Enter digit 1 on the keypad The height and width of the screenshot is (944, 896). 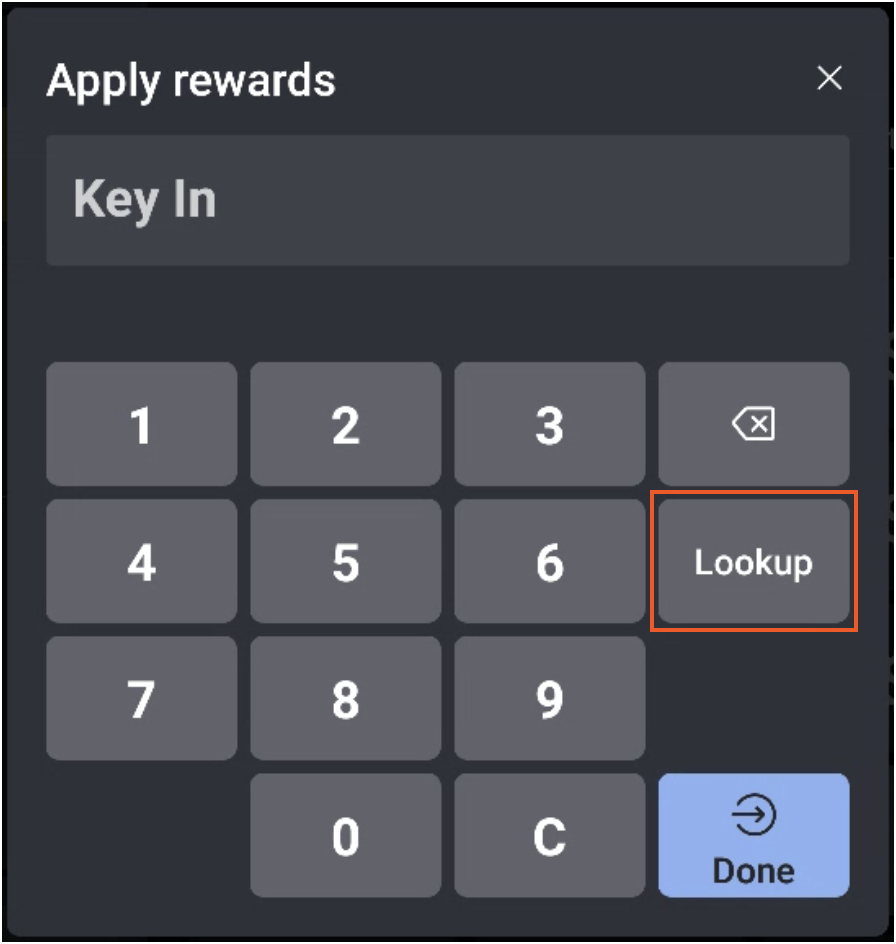tap(141, 425)
